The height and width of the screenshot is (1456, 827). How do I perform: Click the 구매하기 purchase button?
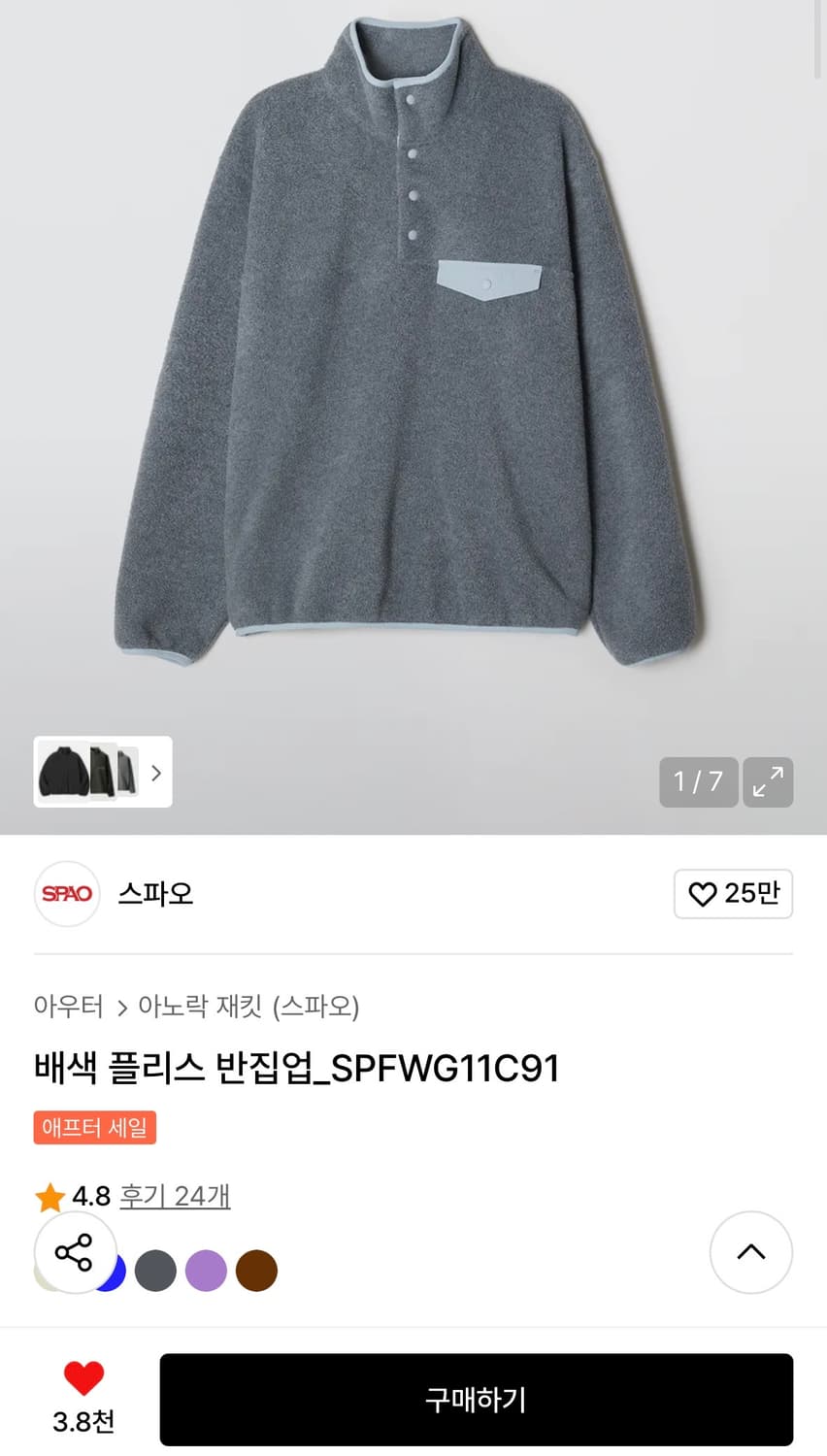tap(474, 1400)
